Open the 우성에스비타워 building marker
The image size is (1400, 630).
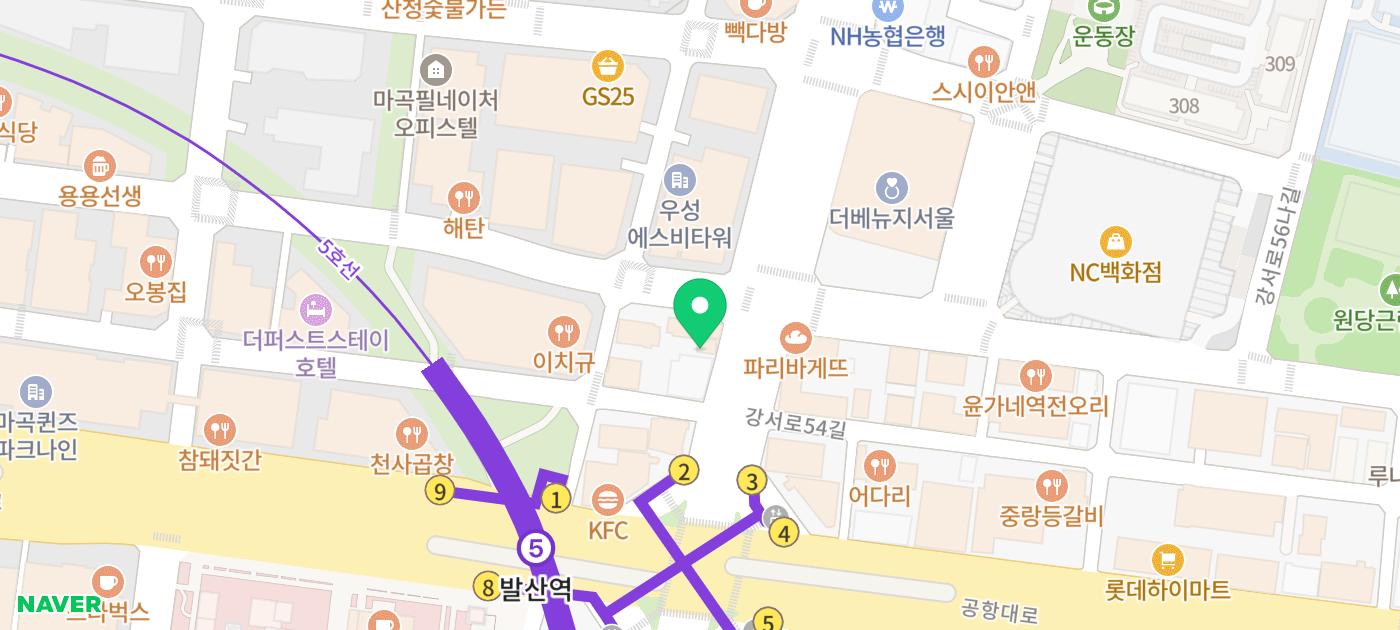tap(680, 180)
